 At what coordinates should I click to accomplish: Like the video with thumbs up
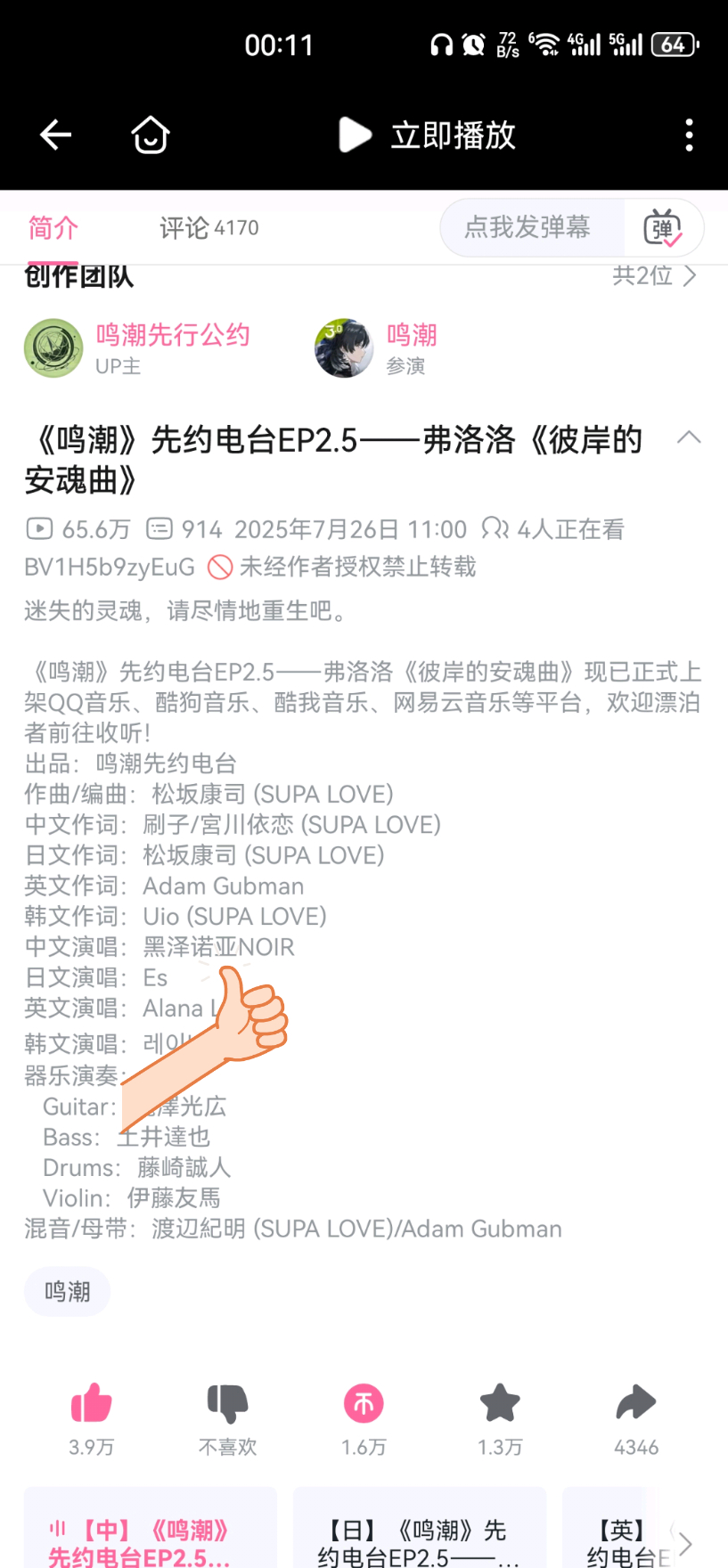(x=92, y=1405)
